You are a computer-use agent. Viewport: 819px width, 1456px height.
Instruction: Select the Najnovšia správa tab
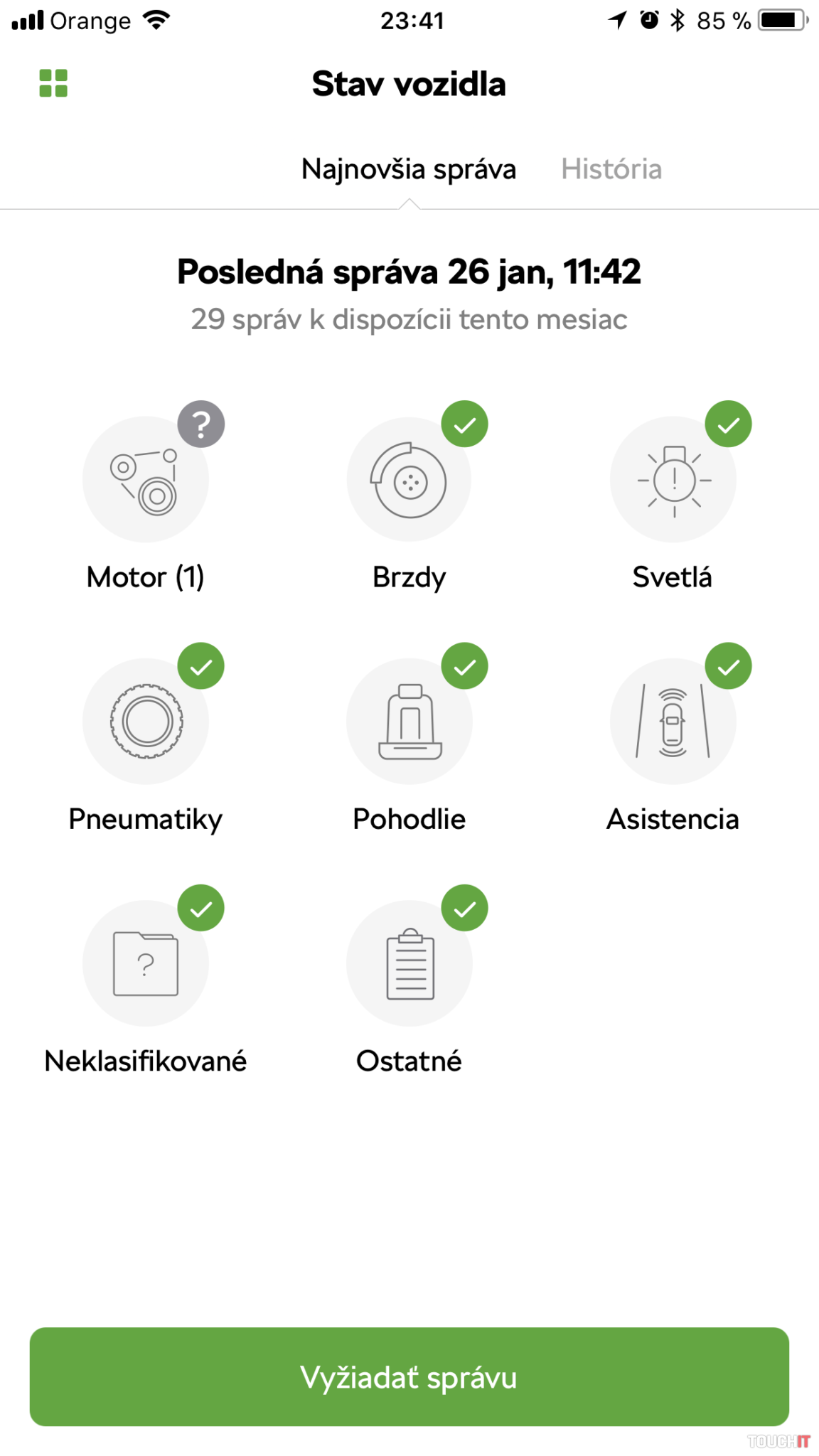pos(409,169)
